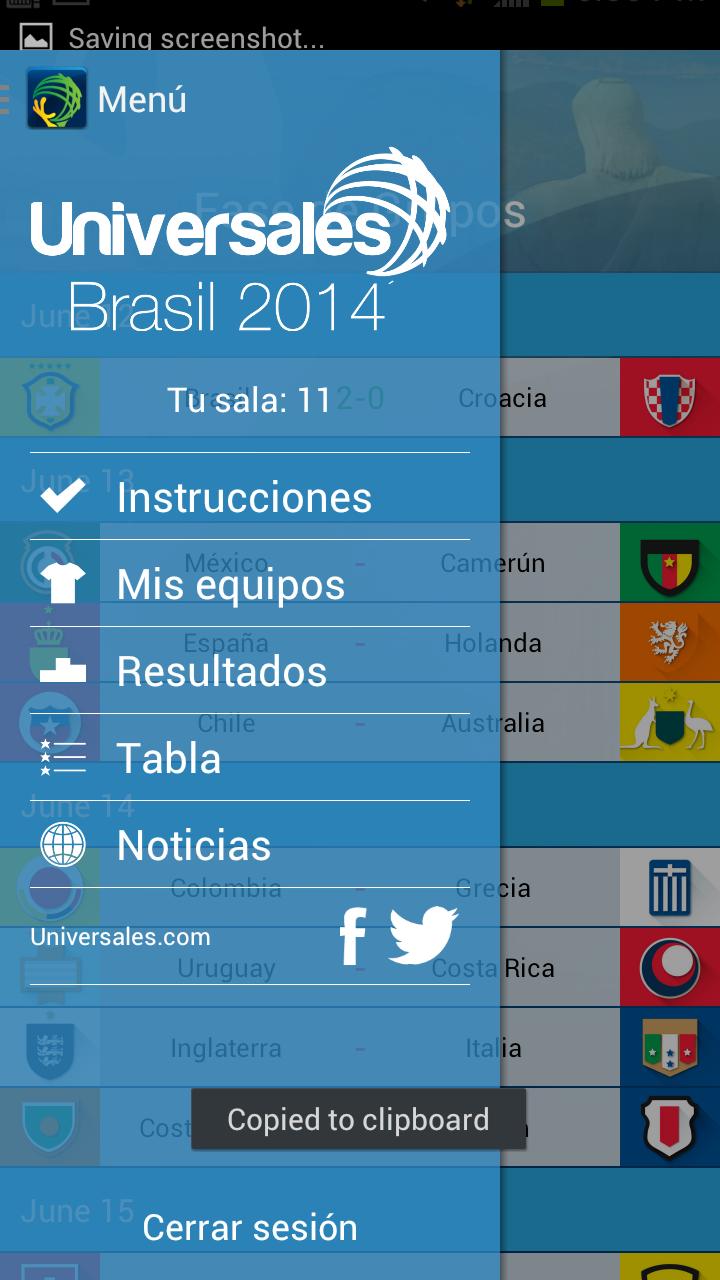Go to Mis equipos
Viewport: 720px width, 1280px height.
231,584
